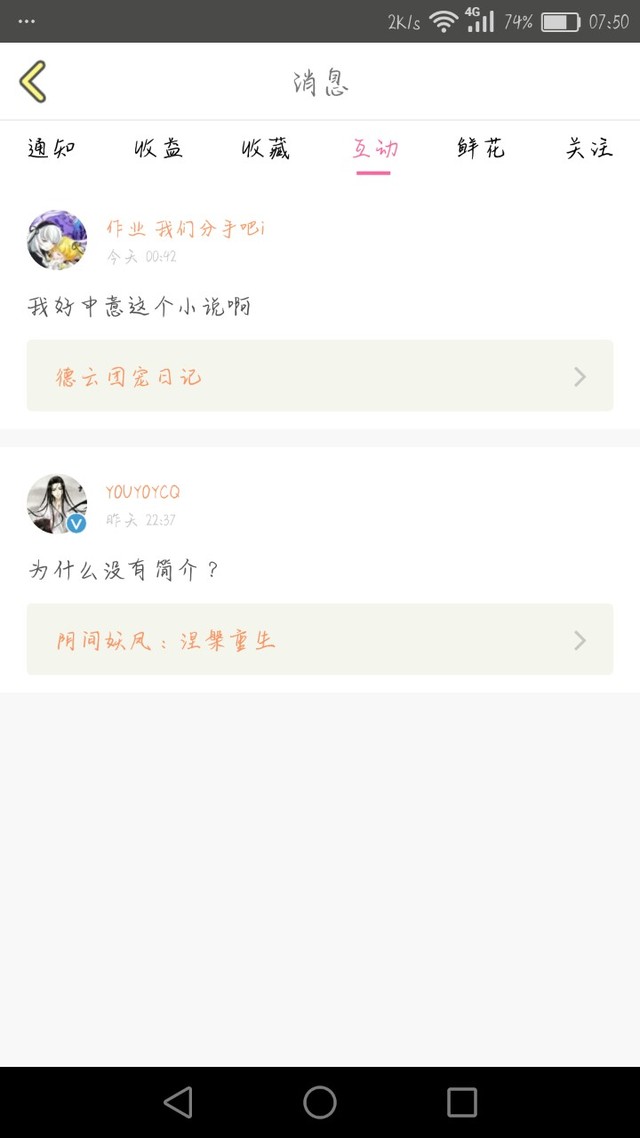
Task: Tap username 作业 我们分手吧i
Action: tap(185, 229)
